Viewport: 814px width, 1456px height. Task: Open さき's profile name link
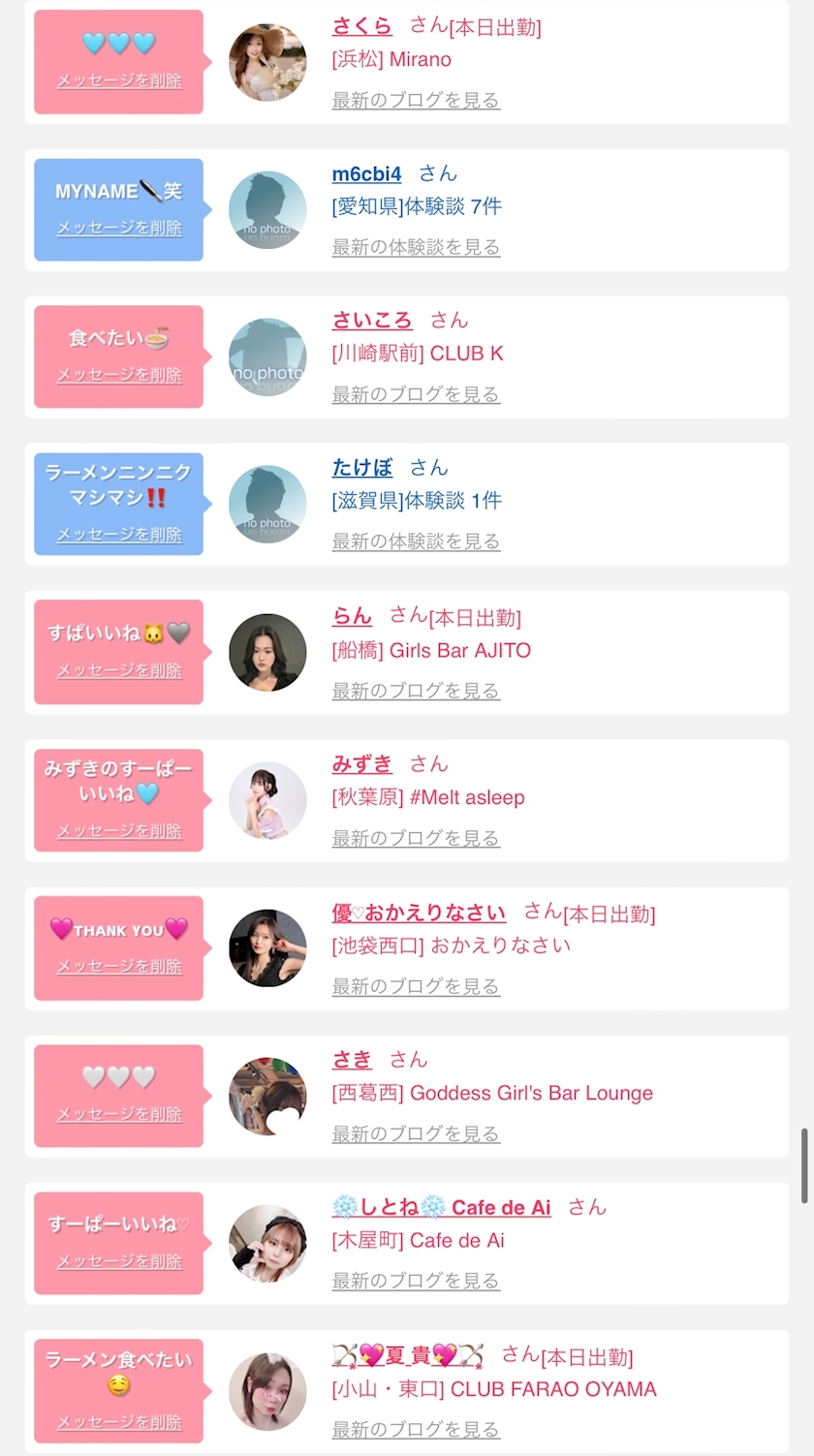coord(352,1061)
